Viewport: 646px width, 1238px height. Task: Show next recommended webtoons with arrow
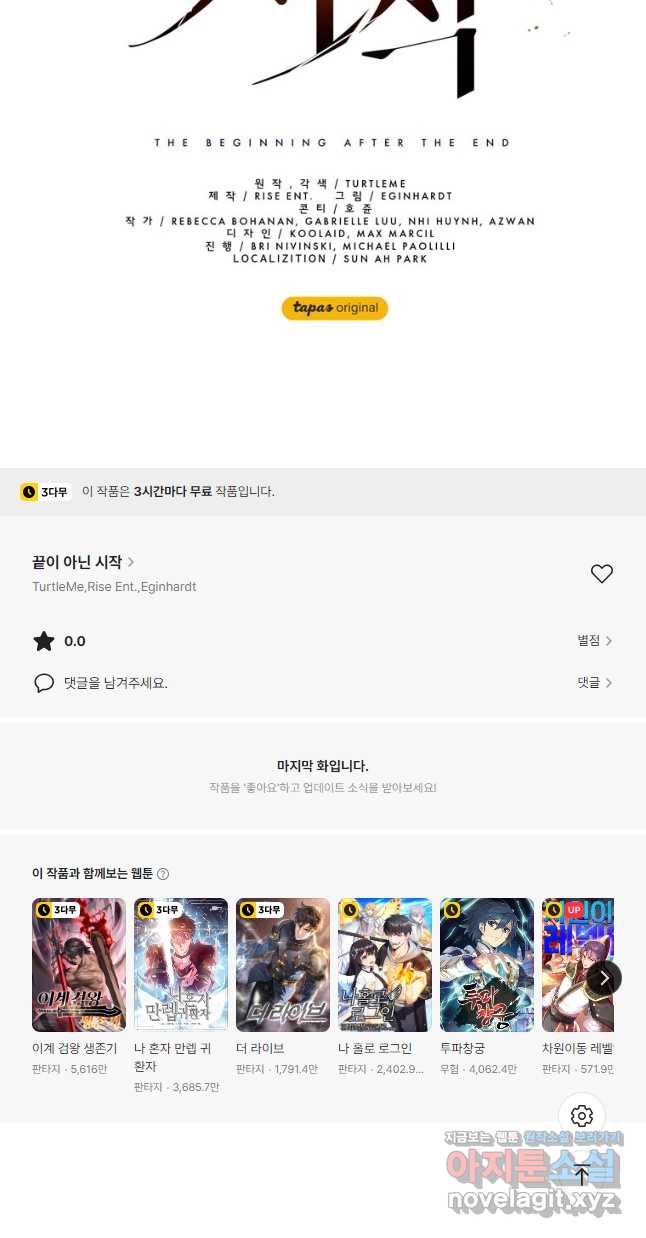(x=603, y=978)
